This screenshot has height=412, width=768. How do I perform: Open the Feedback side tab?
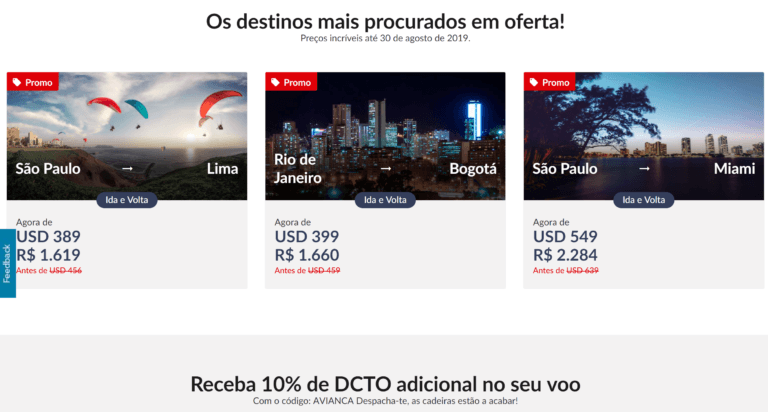7,263
